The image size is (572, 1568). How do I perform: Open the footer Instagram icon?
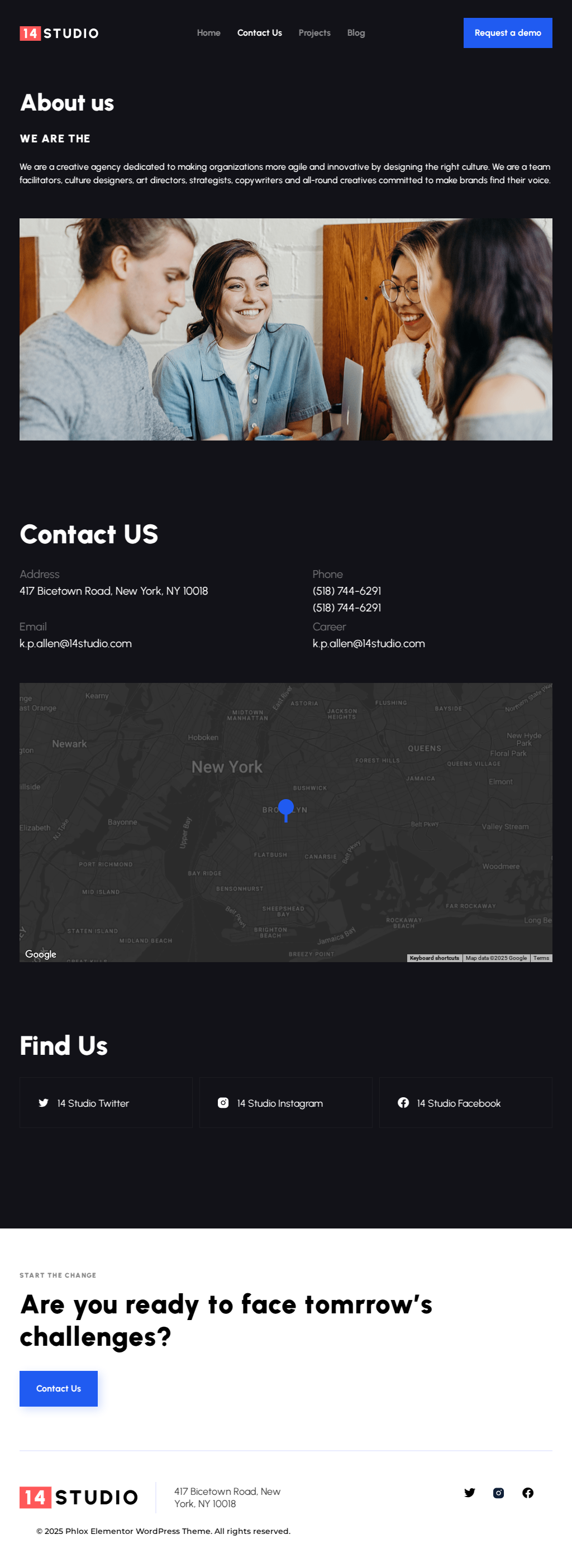pyautogui.click(x=498, y=1492)
